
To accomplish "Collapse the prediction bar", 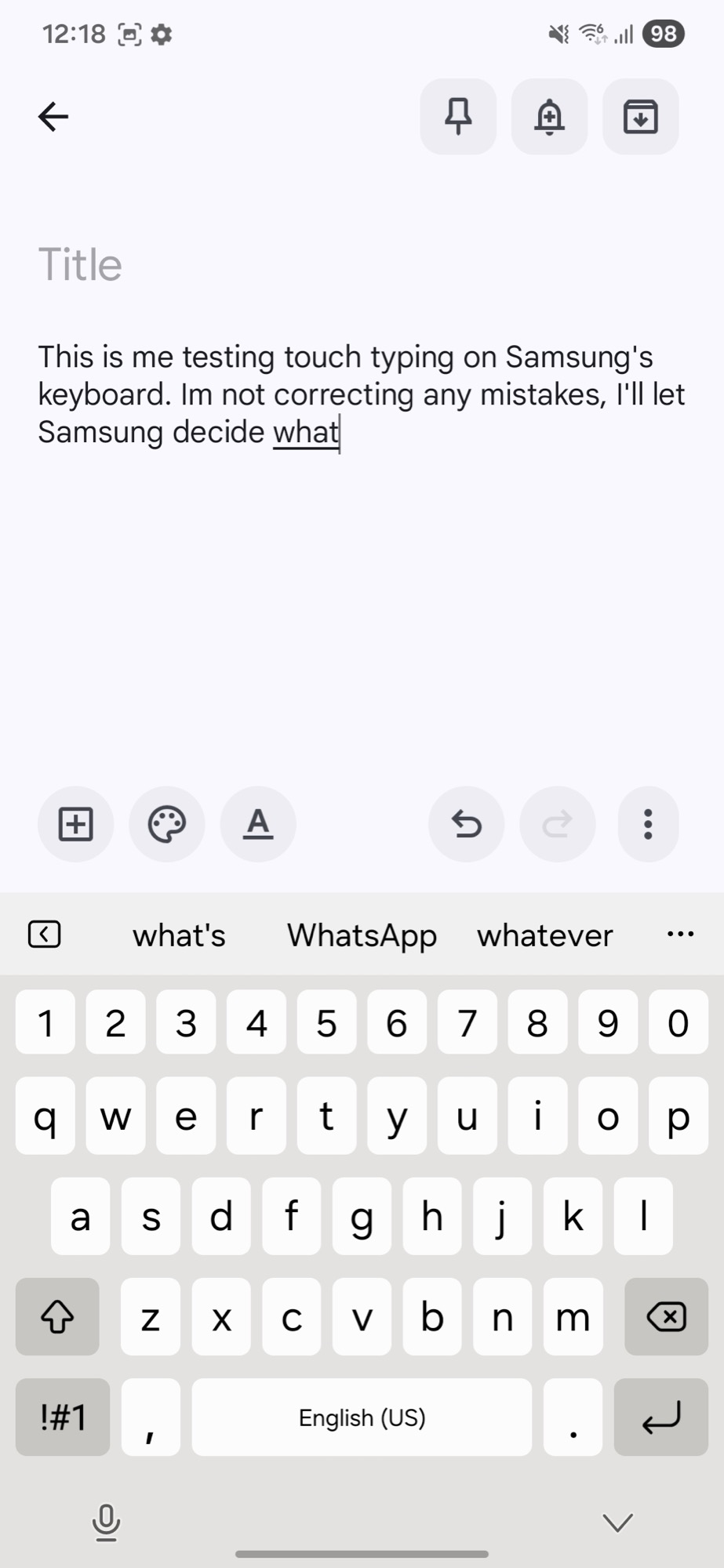I will 45,934.
